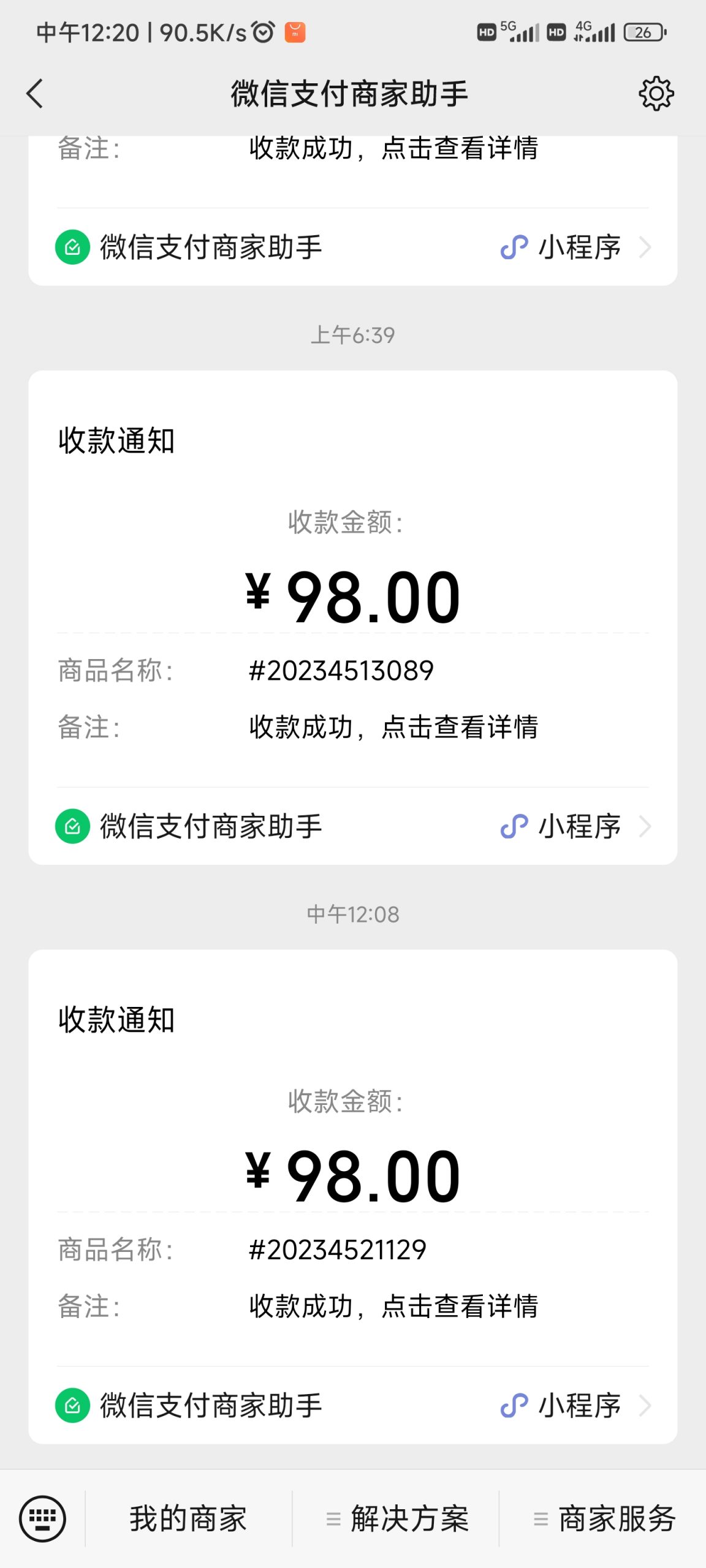
Task: Click the mini program chain icon on the #20234521129 card
Action: pyautogui.click(x=515, y=1406)
